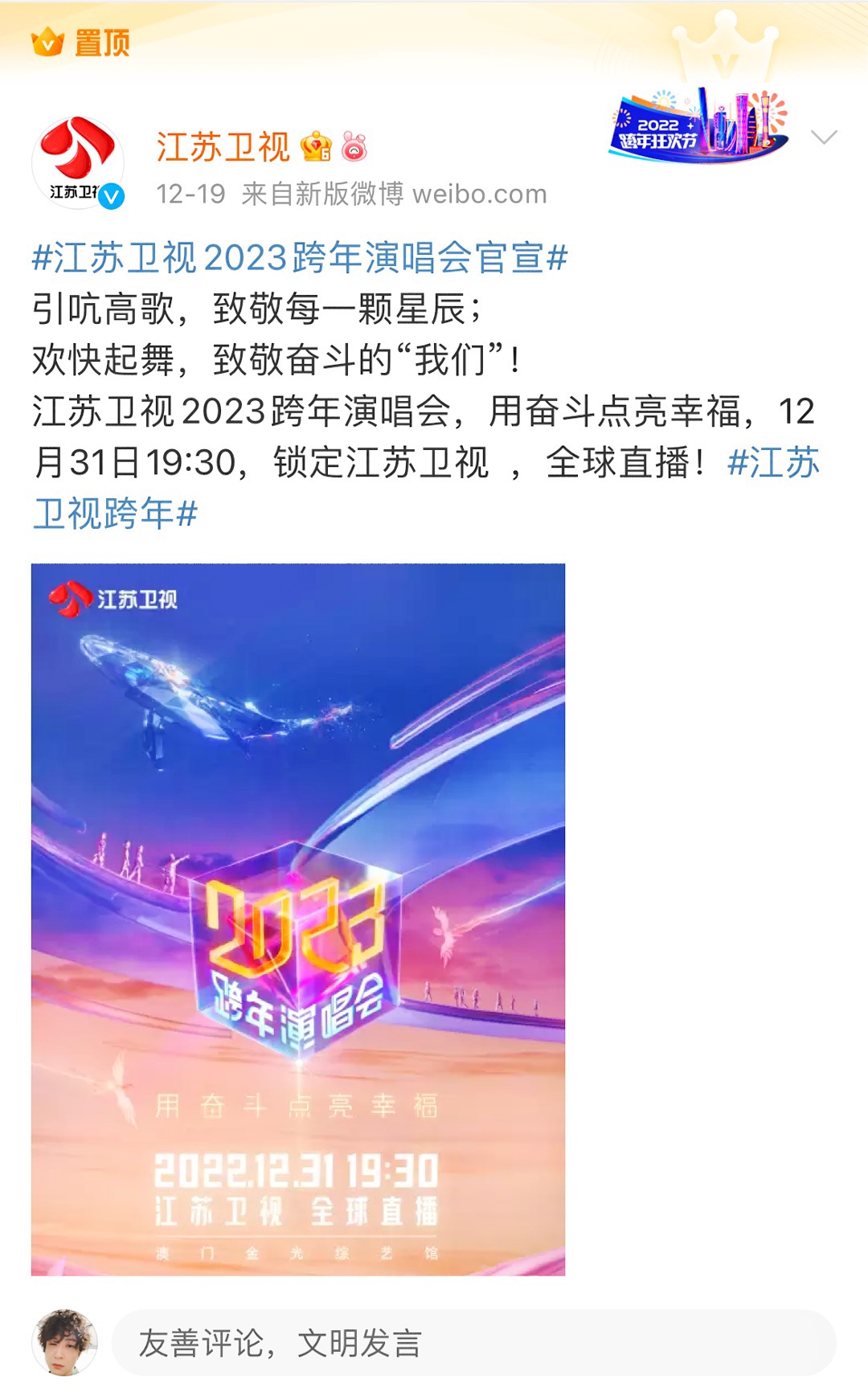Tap the 友善评论 comment input box
The image size is (868, 1400).
pyautogui.click(x=473, y=1343)
